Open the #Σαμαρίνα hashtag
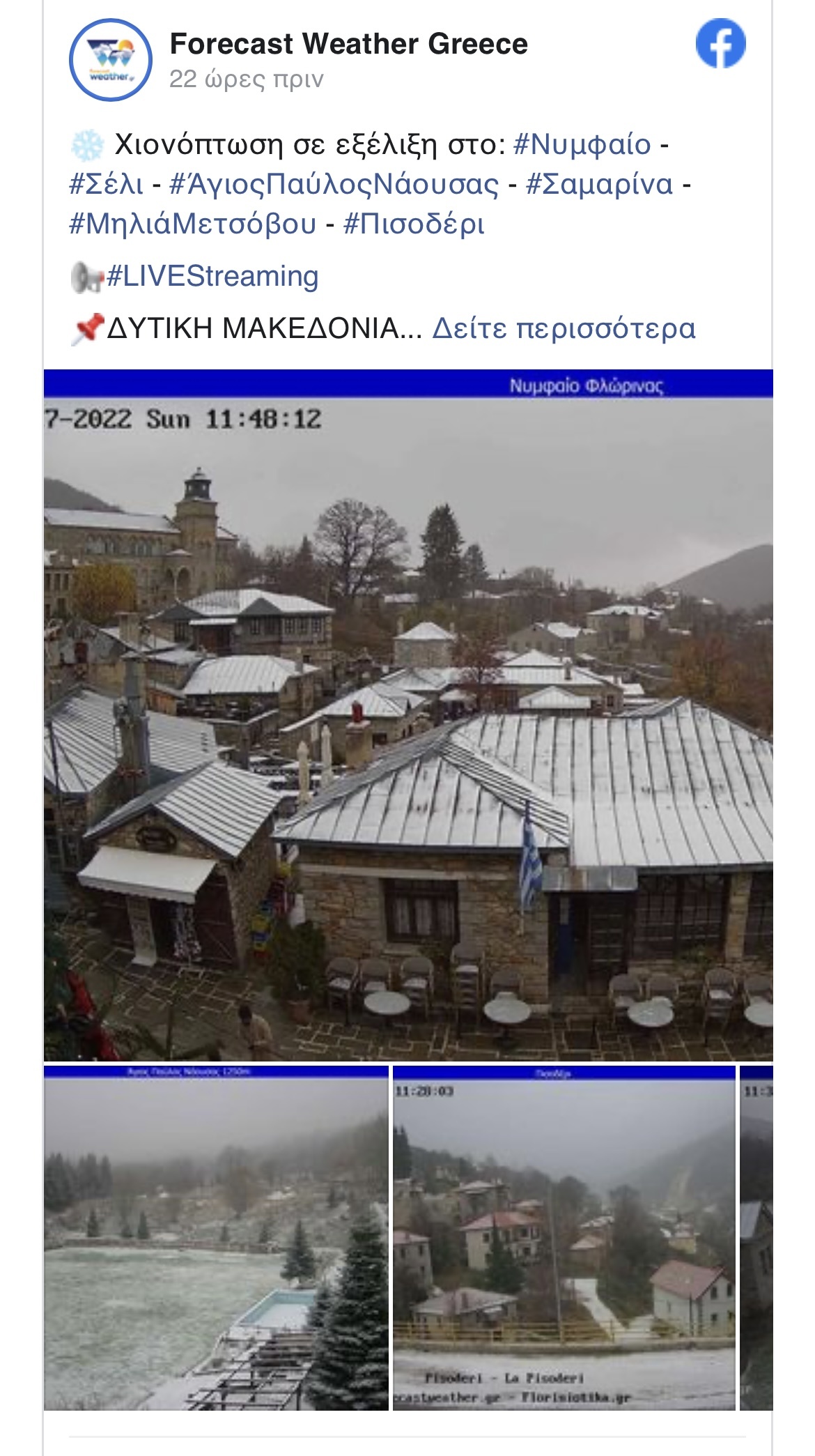This screenshot has height=1456, width=815. click(x=599, y=184)
